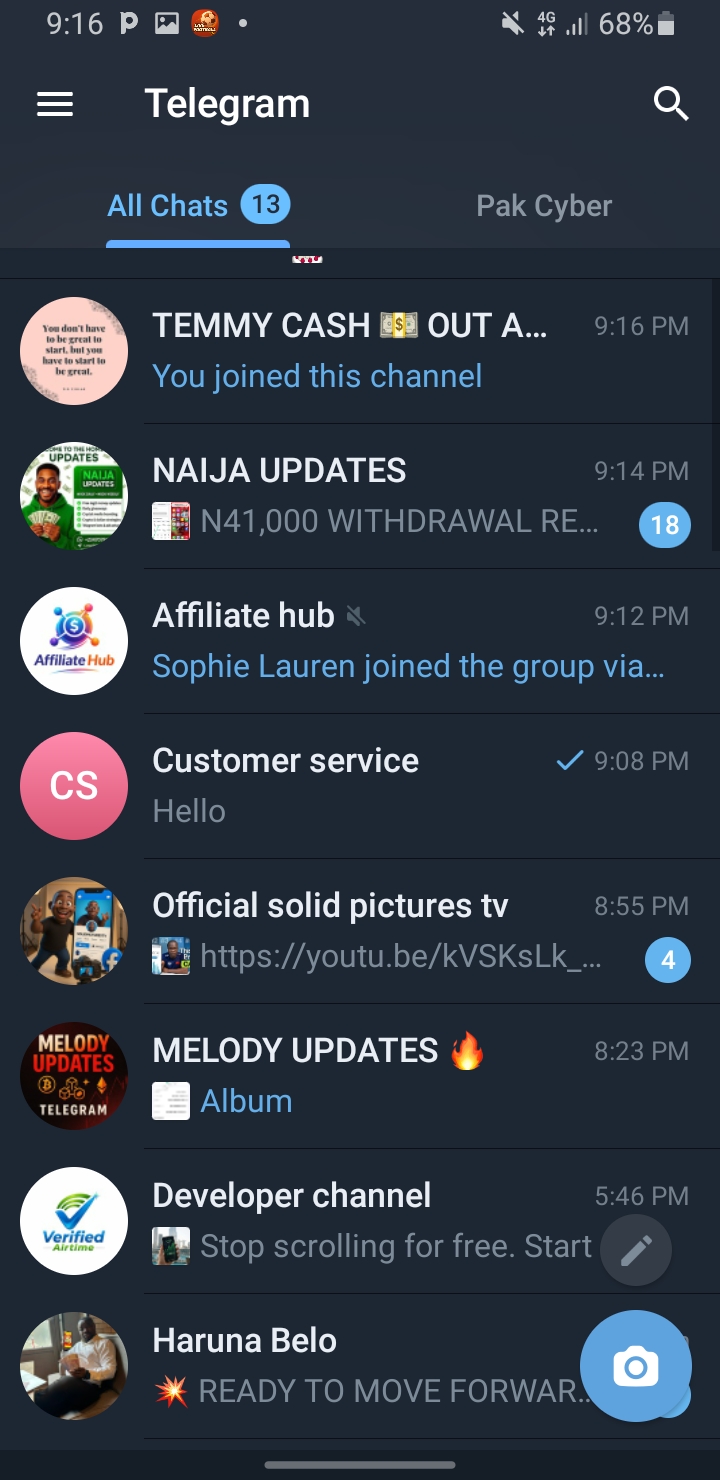Tap the camera floating button
The image size is (720, 1480).
point(636,1366)
